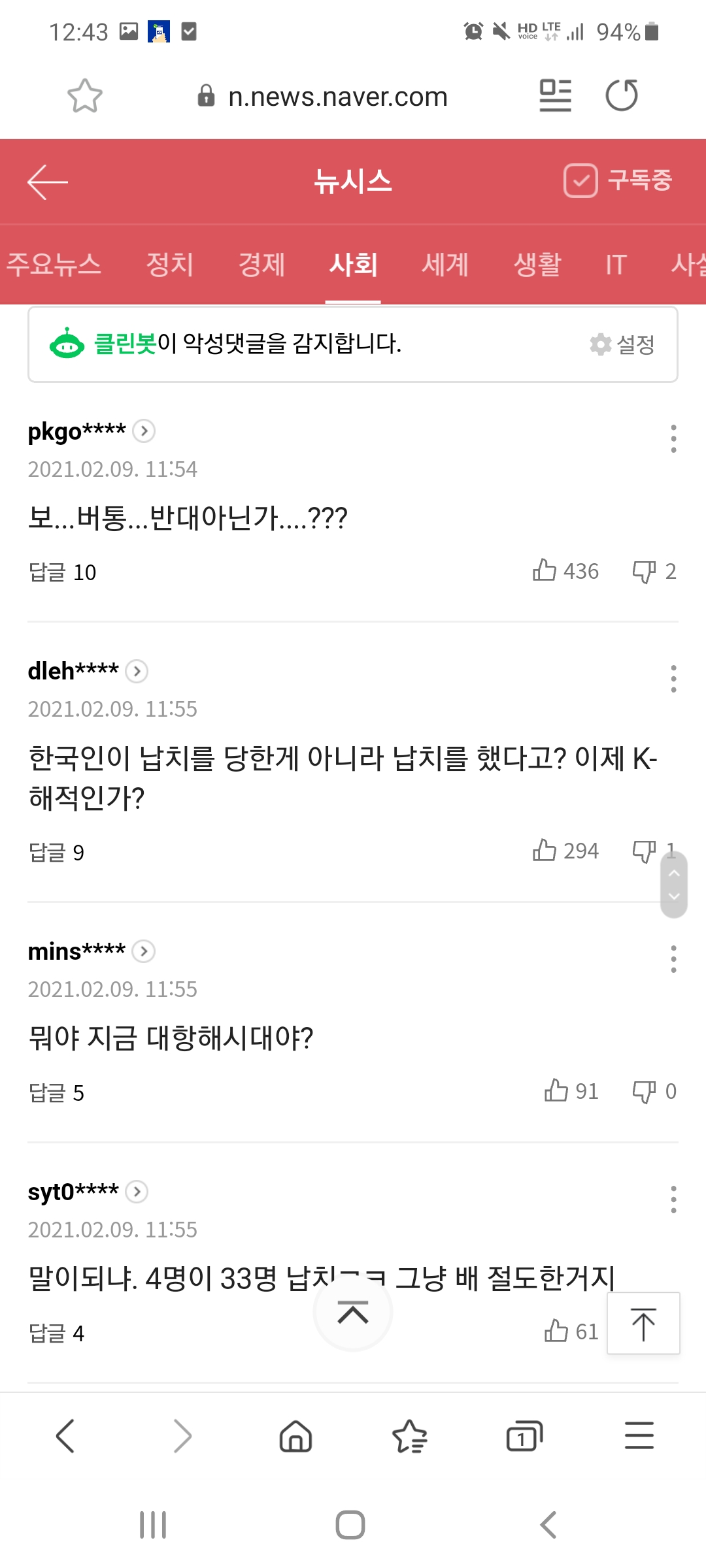
Task: Open more options for pkgo**** comment
Action: tap(673, 438)
